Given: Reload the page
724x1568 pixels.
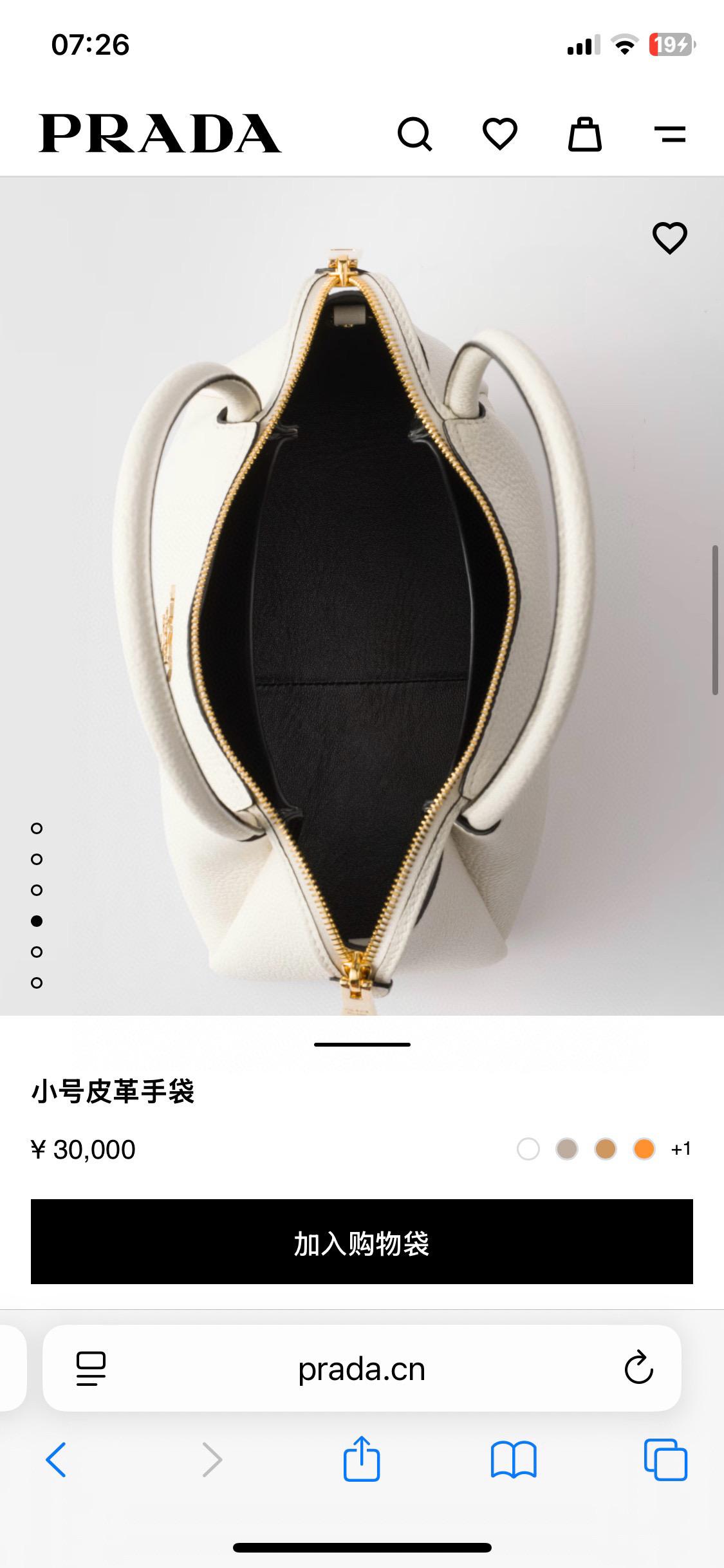Looking at the screenshot, I should coord(638,1368).
